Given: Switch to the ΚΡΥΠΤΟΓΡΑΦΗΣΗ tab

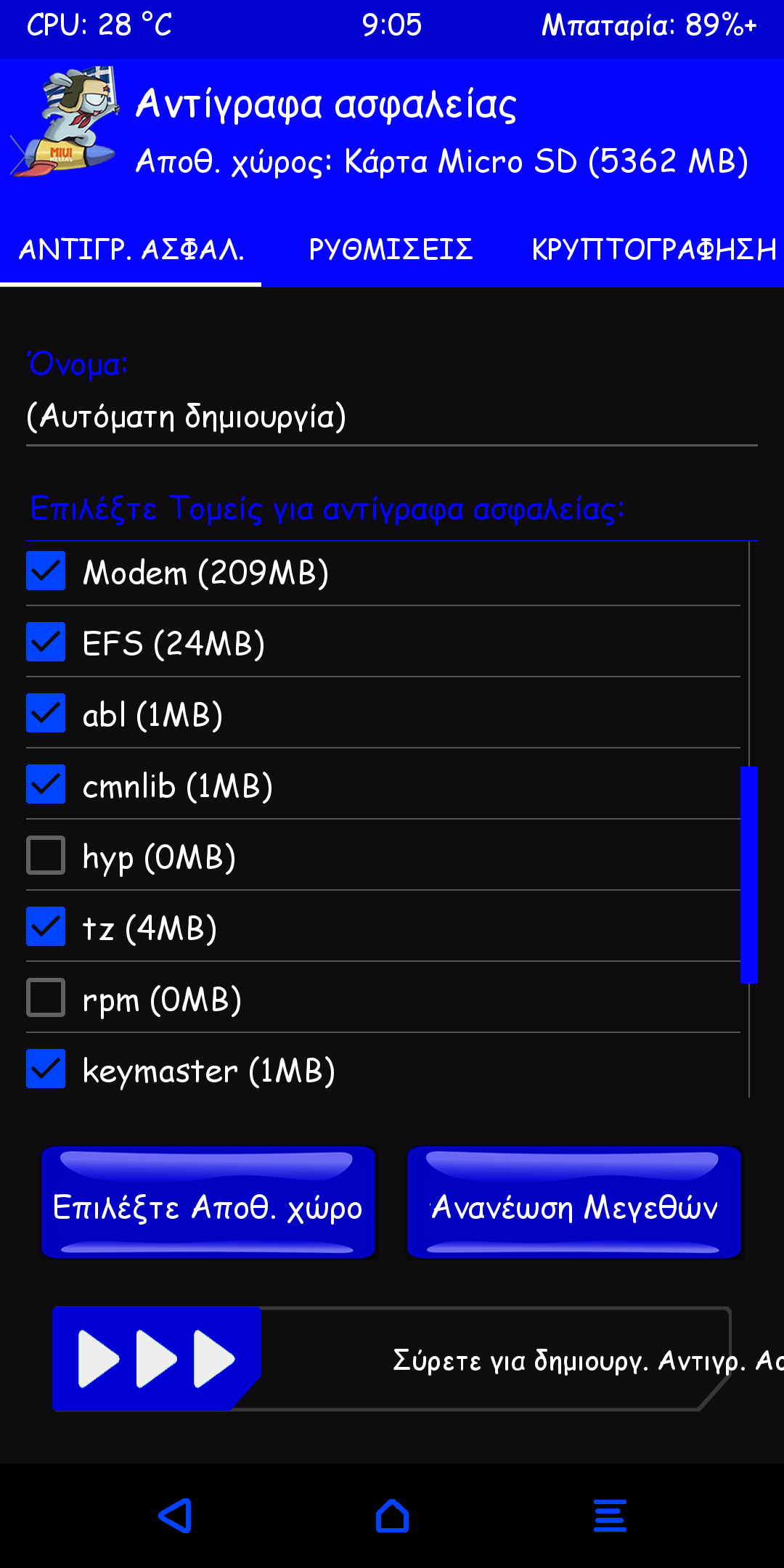Looking at the screenshot, I should click(653, 250).
